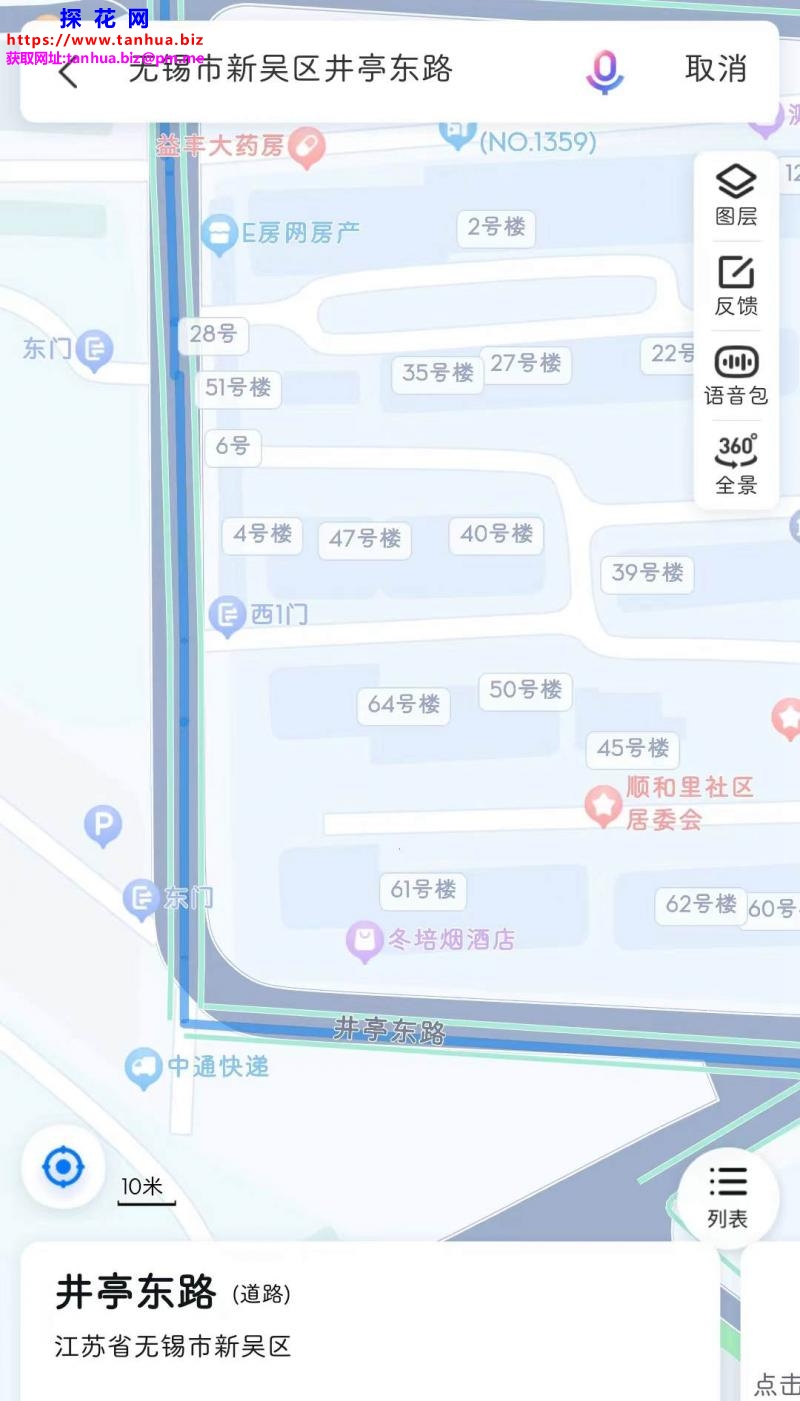Screen dimensions: 800x1401
Task: Tap the search field with 无锡市新吴区井亭东路
Action: pos(290,70)
